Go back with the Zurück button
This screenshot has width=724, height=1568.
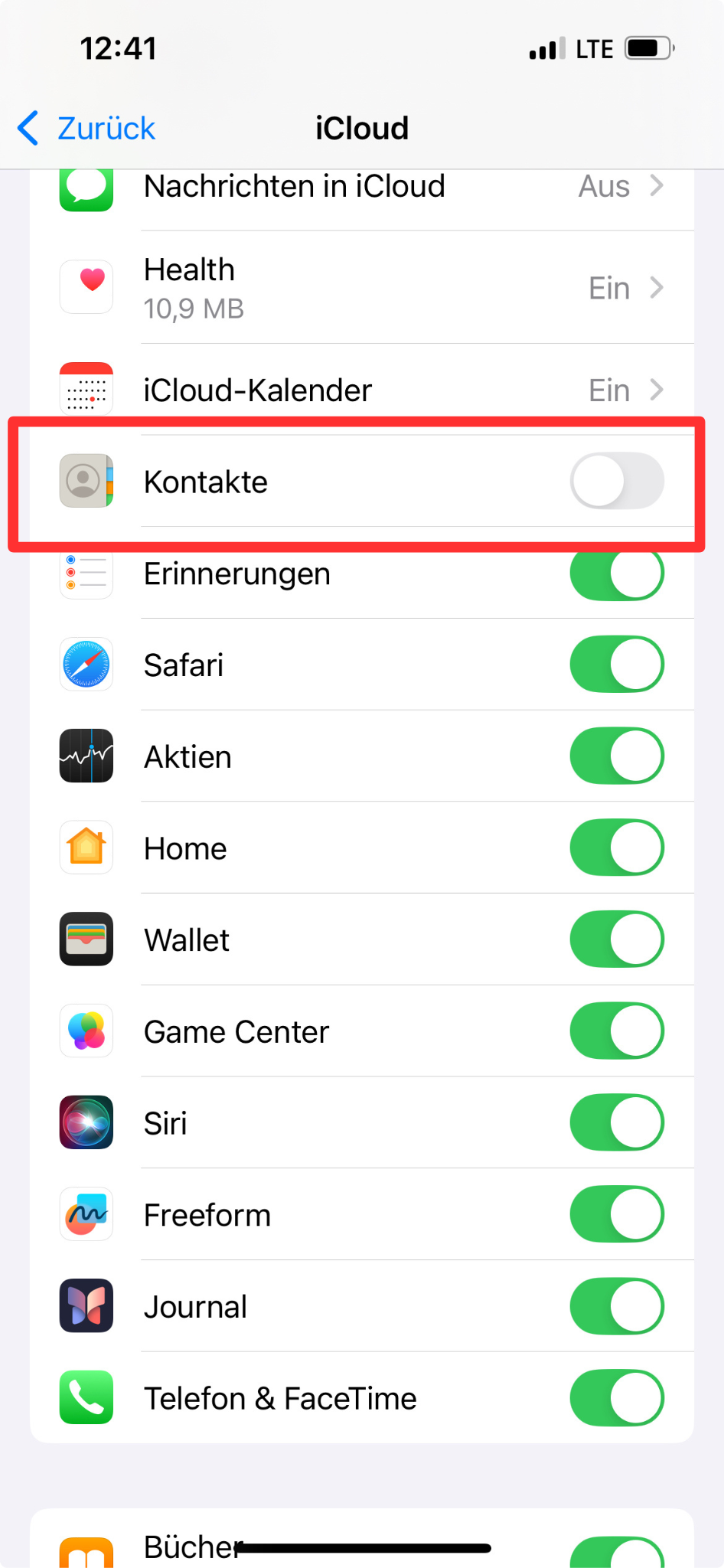point(86,128)
